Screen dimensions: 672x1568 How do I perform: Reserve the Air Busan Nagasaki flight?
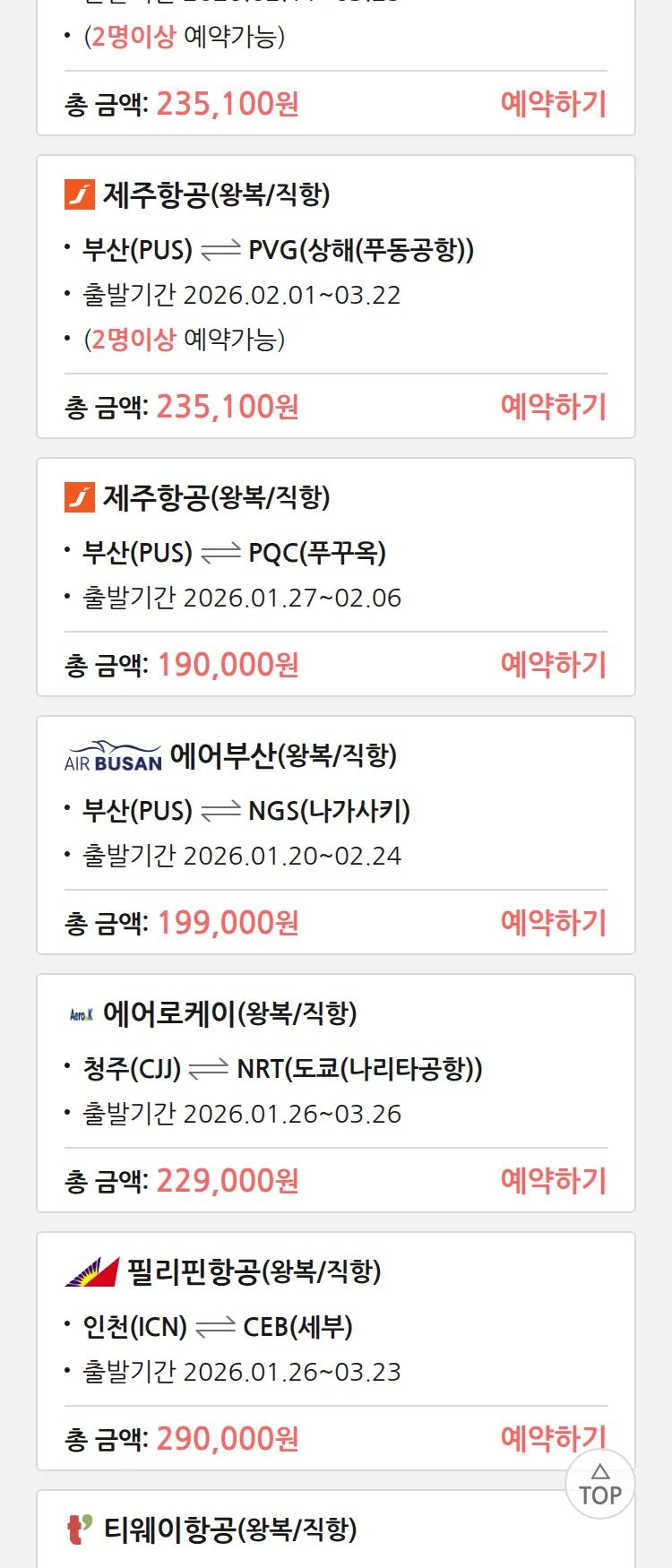553,923
